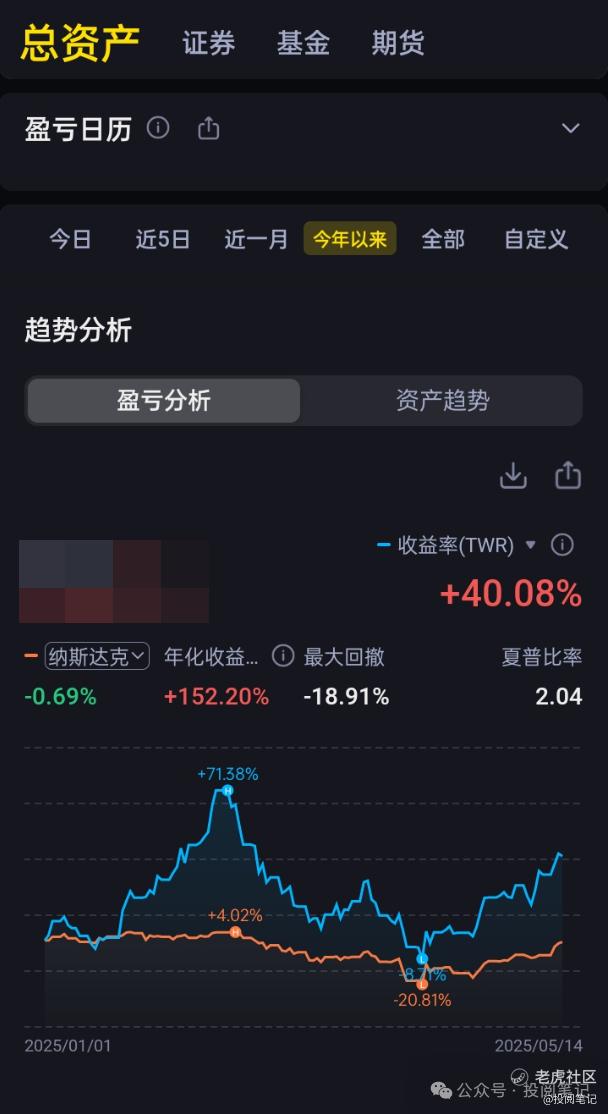Open the 自定义 date range option
The width and height of the screenshot is (609, 1114).
[536, 239]
